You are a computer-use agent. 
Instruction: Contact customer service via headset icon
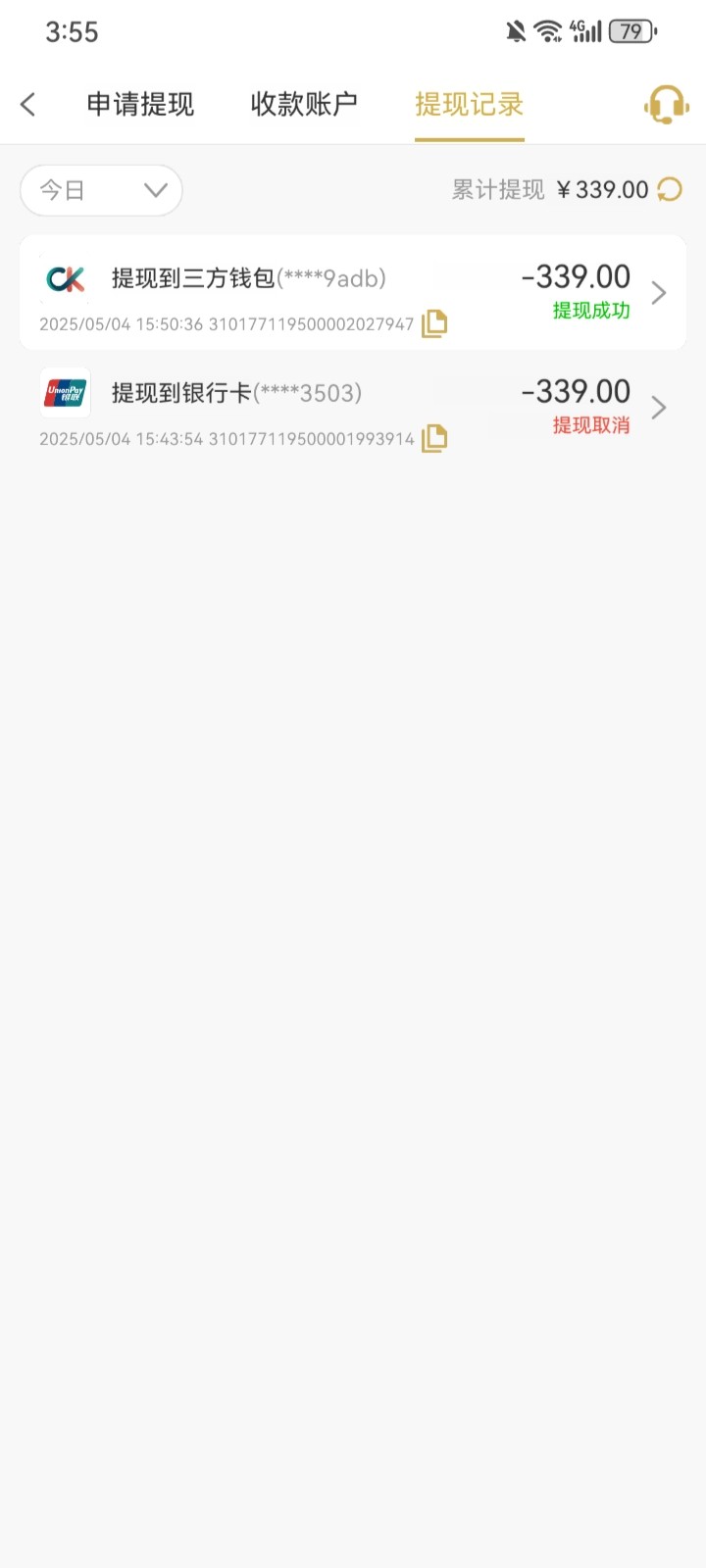666,104
